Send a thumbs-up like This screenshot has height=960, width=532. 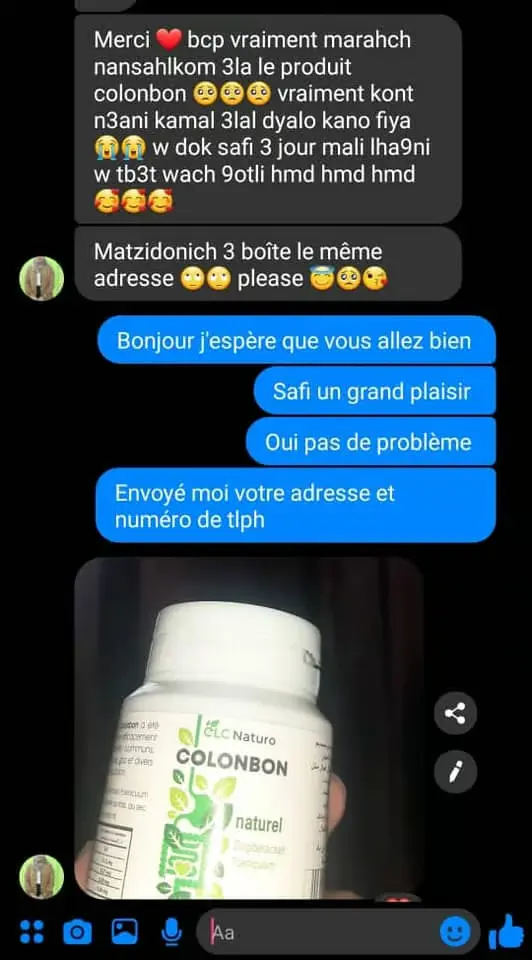point(506,931)
